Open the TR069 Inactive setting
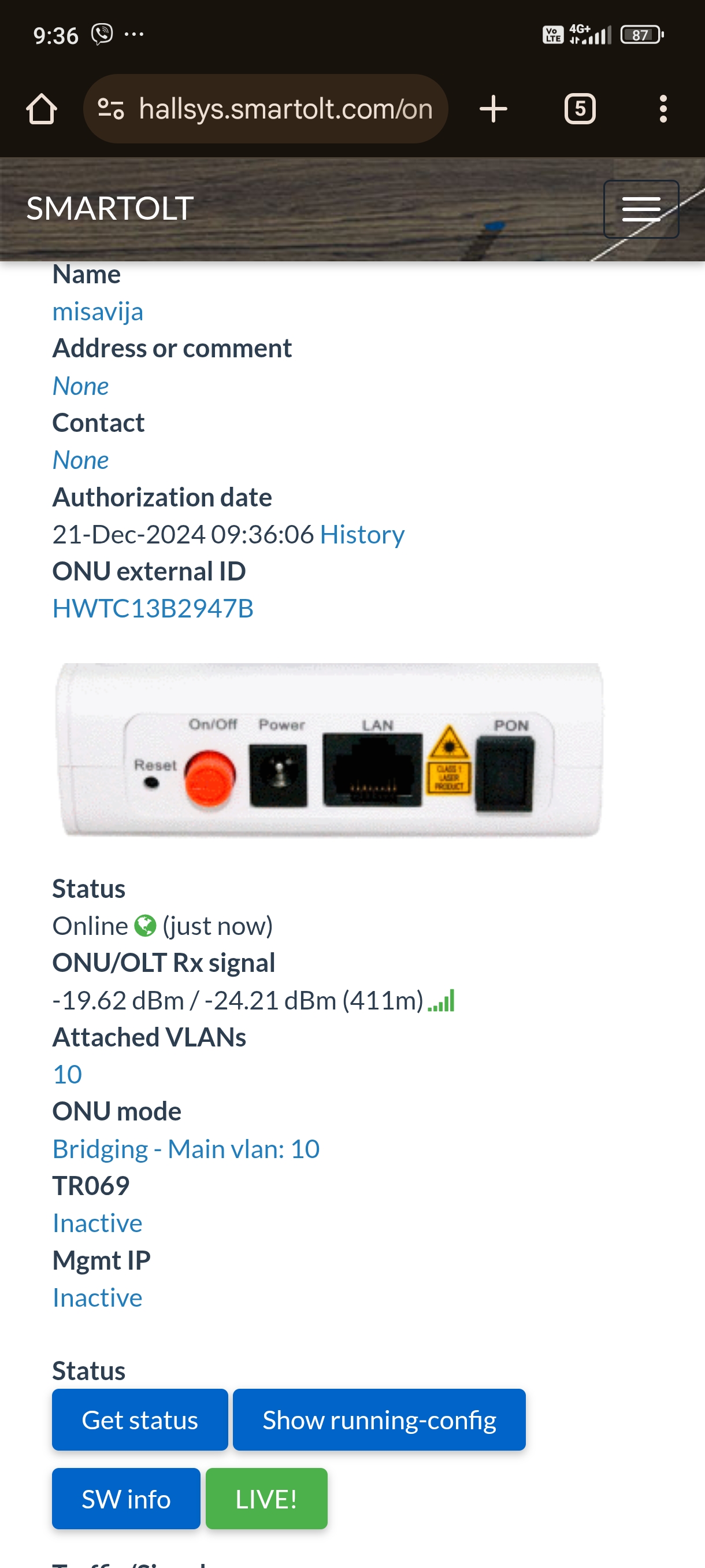 tap(97, 1223)
